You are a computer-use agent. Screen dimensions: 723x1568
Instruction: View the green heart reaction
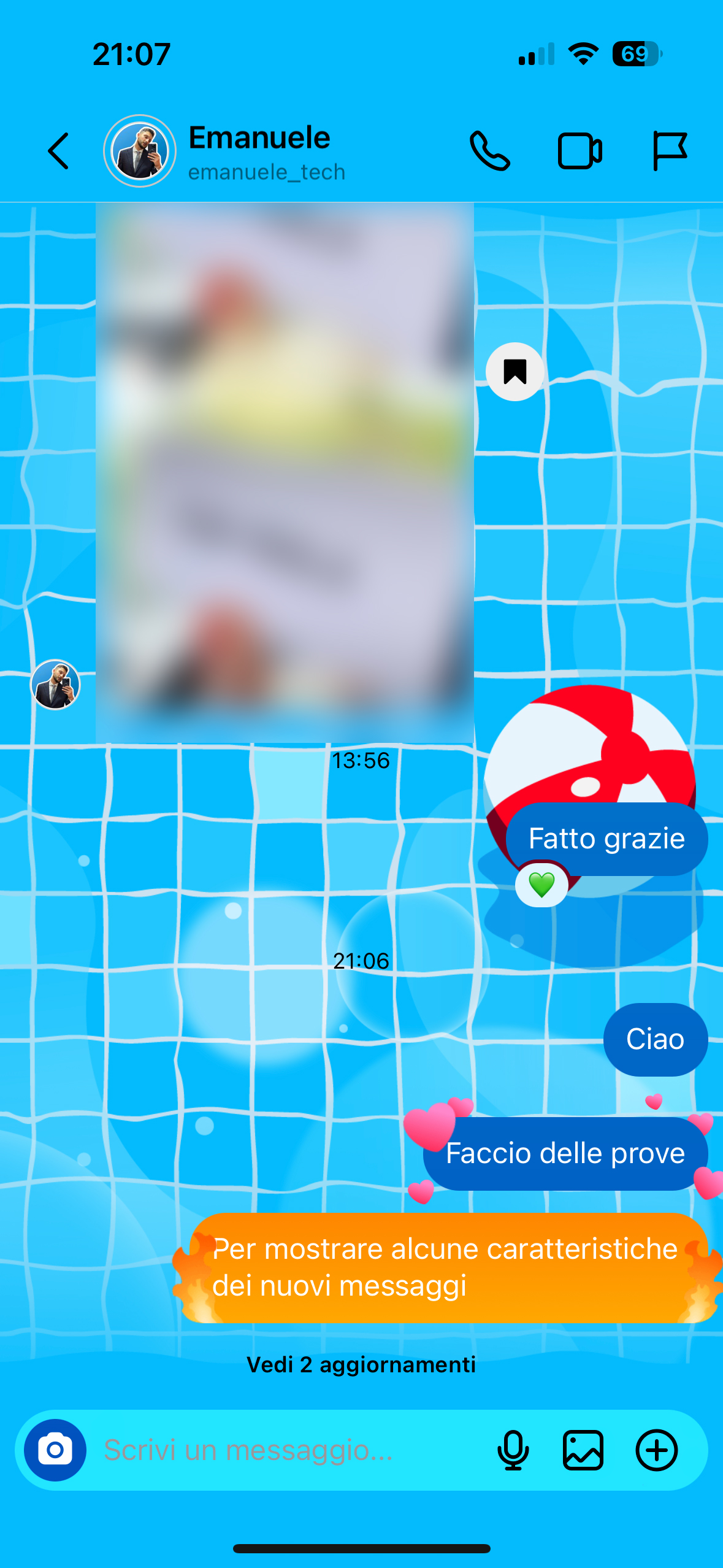coord(541,885)
